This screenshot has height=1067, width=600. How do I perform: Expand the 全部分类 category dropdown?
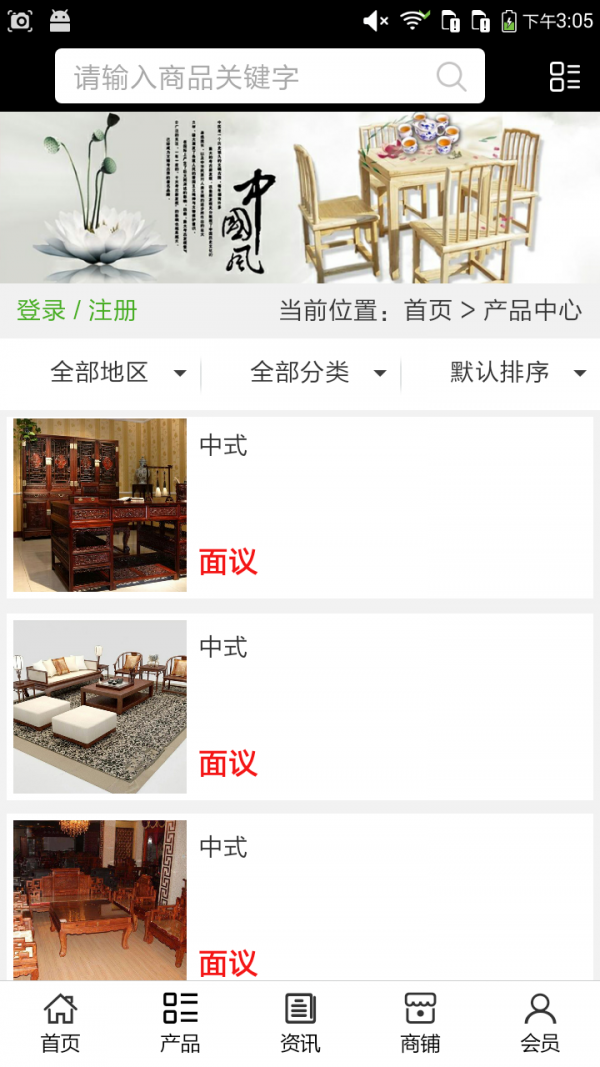[318, 373]
